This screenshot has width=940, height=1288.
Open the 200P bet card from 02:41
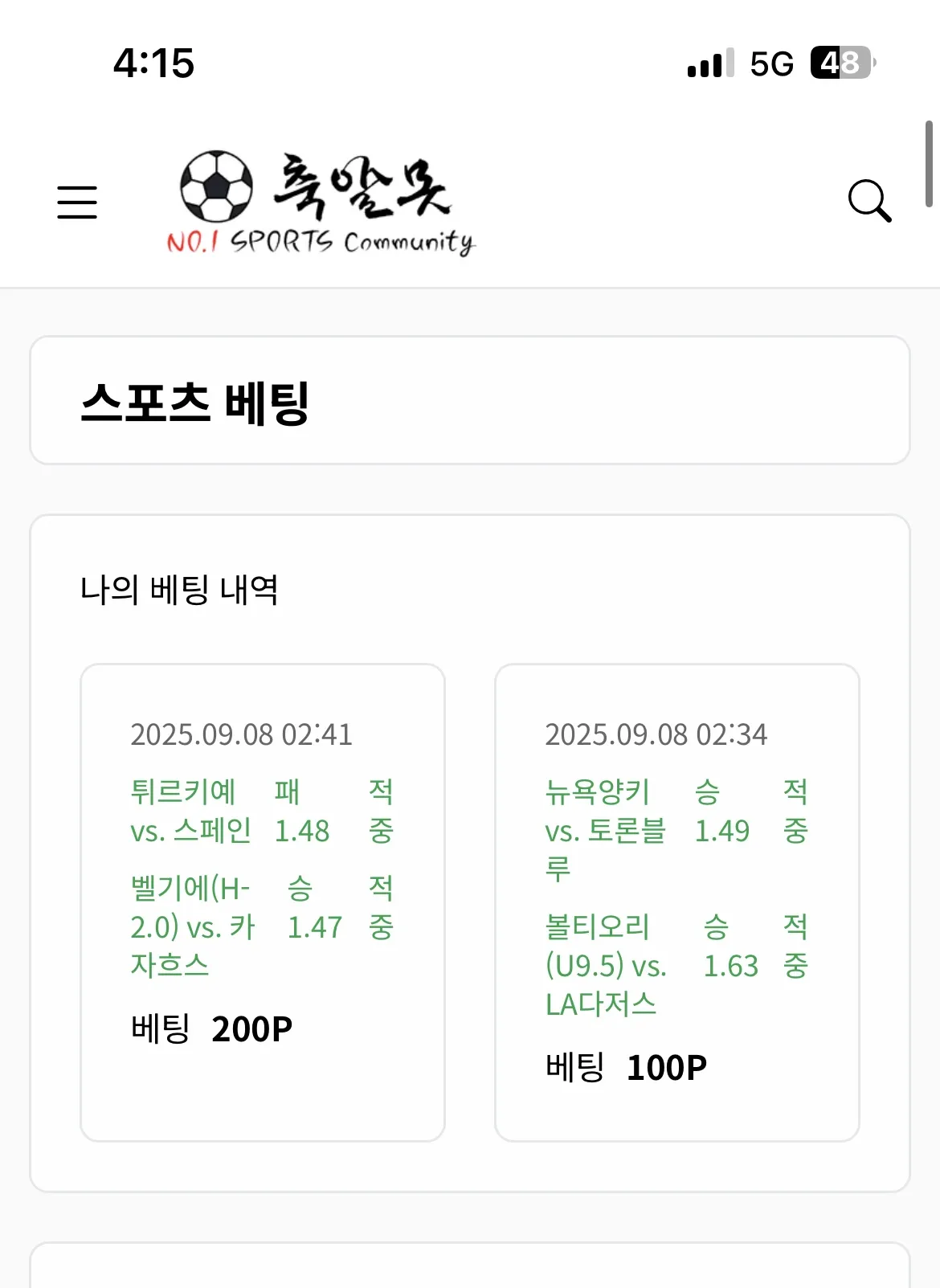[263, 902]
